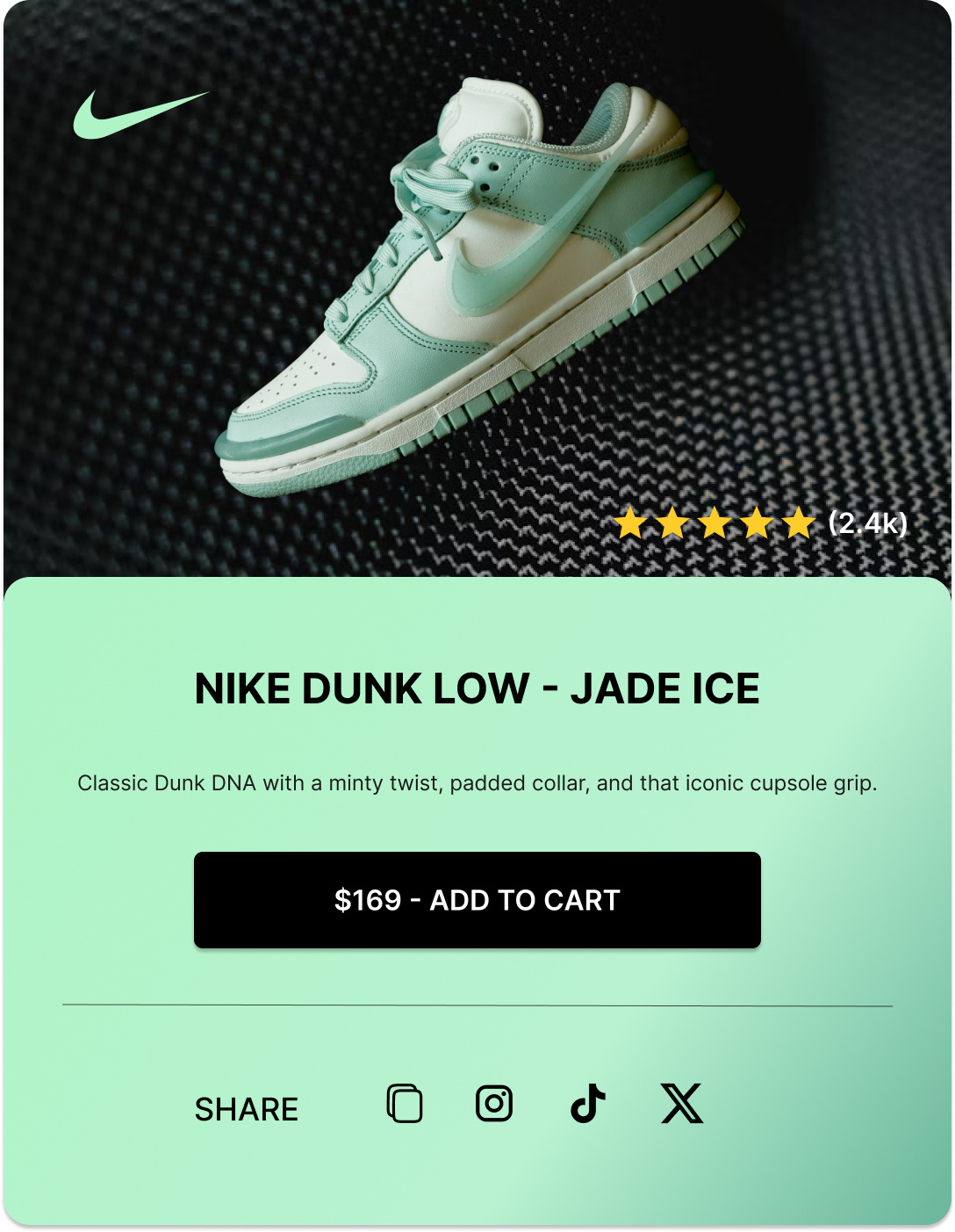Share on X

(x=682, y=1104)
